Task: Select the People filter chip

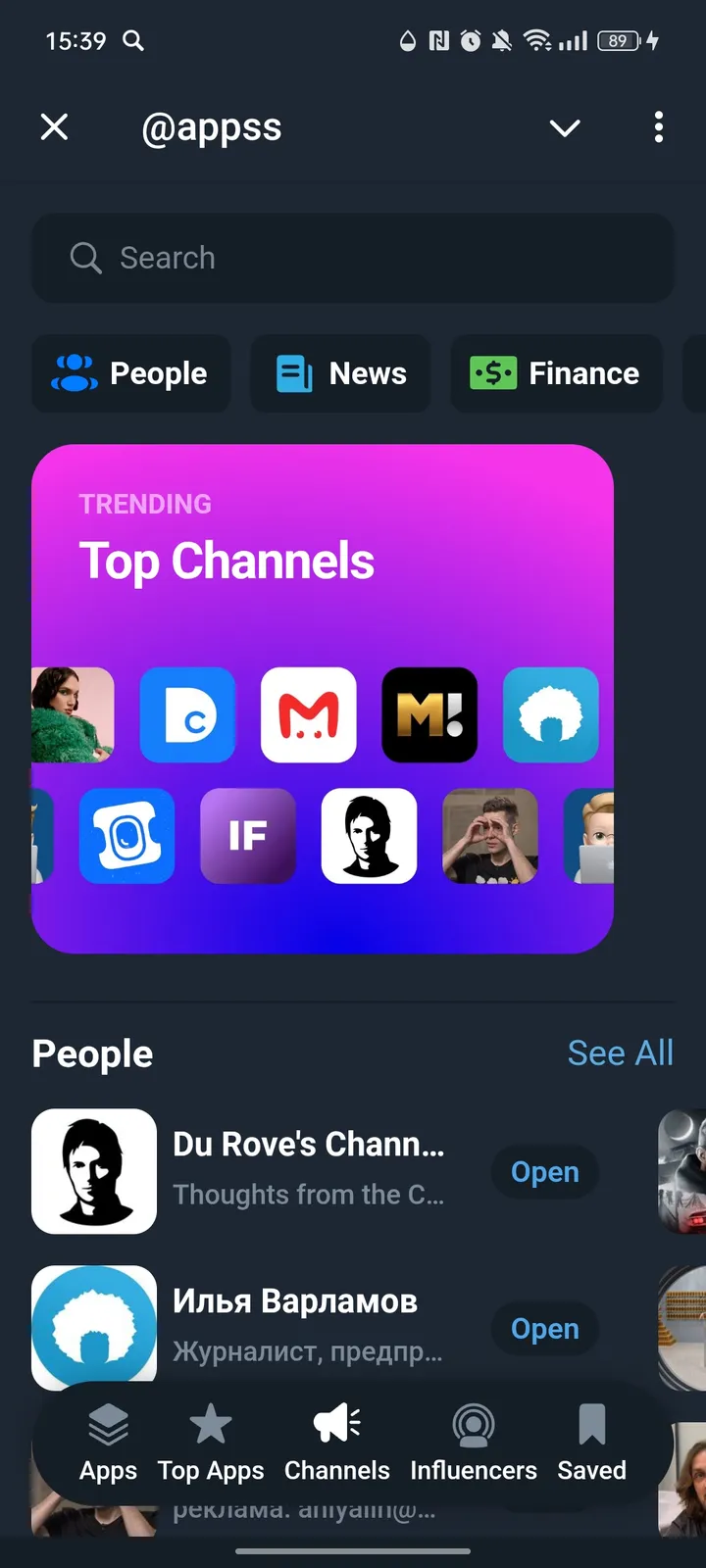Action: [x=130, y=373]
